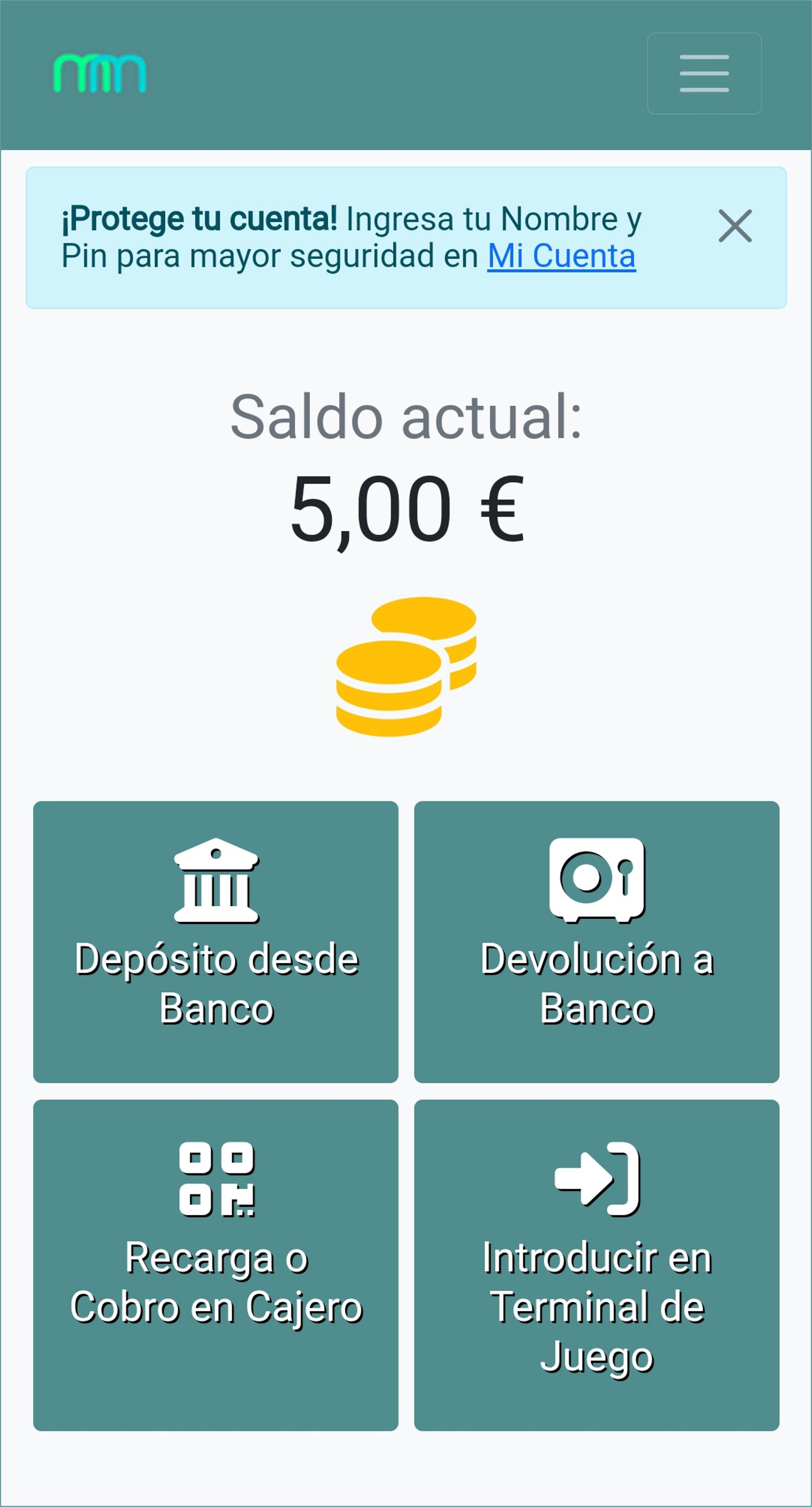Dismiss the Protege tu cuenta banner
This screenshot has width=812, height=1507.
click(x=735, y=226)
